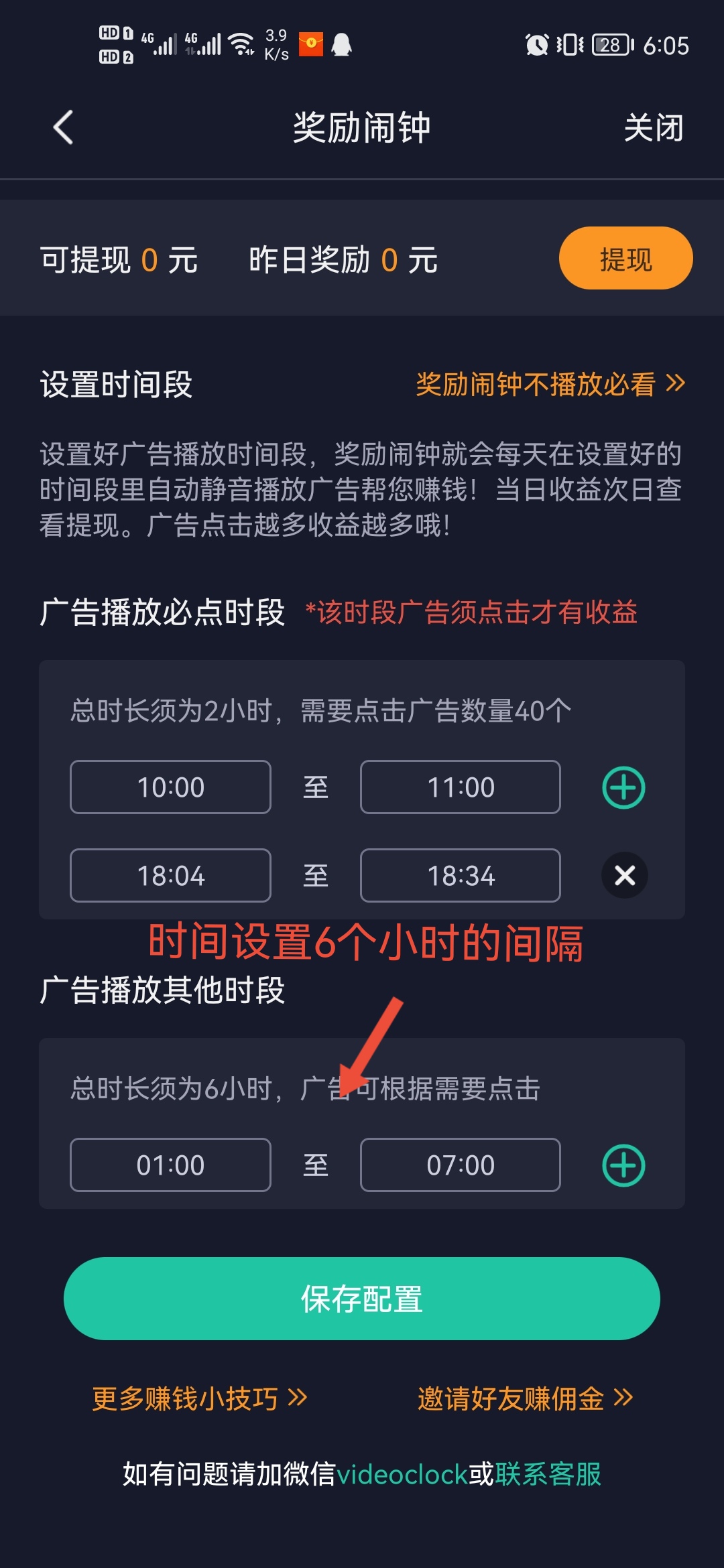Image resolution: width=724 pixels, height=1568 pixels.
Task: Change the 11:00 end time
Action: 460,787
